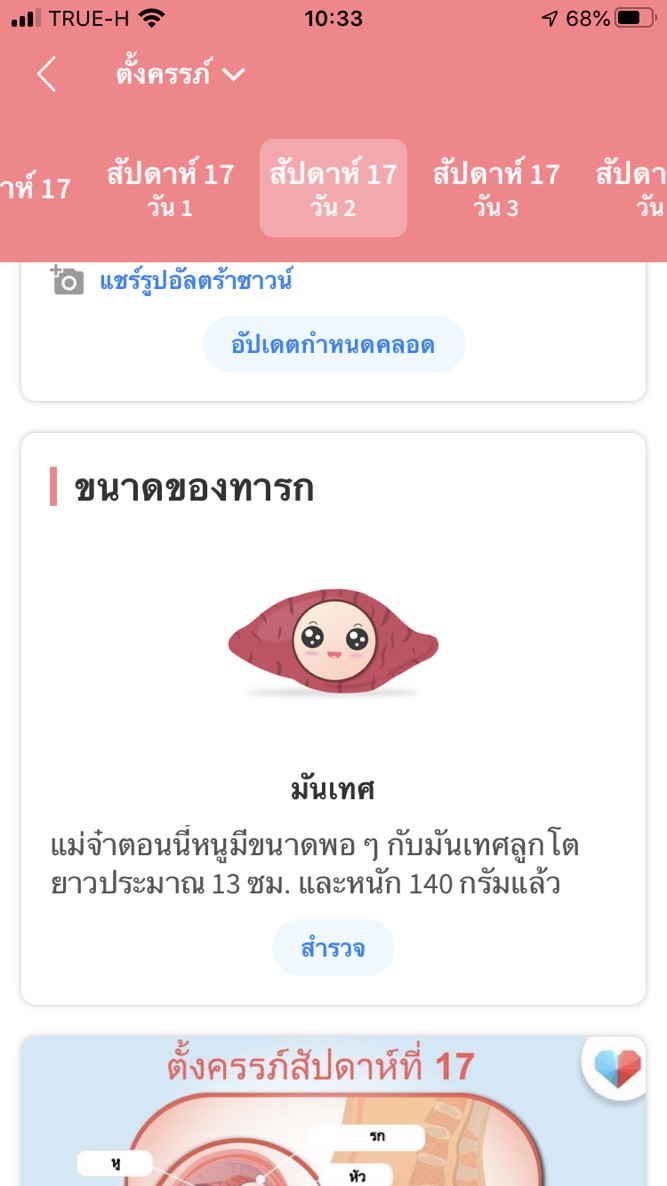Tap แชร์รูปอัลตร้าซาวน์ link

click(x=196, y=281)
